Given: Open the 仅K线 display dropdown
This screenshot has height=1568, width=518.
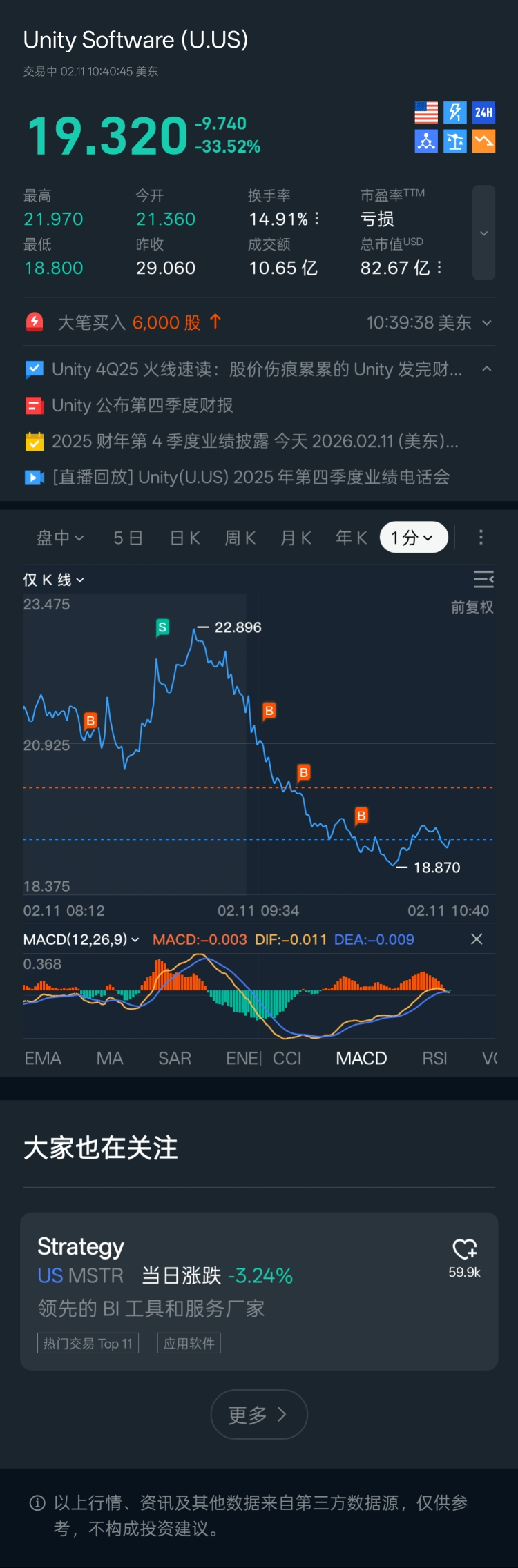Looking at the screenshot, I should pos(54,580).
